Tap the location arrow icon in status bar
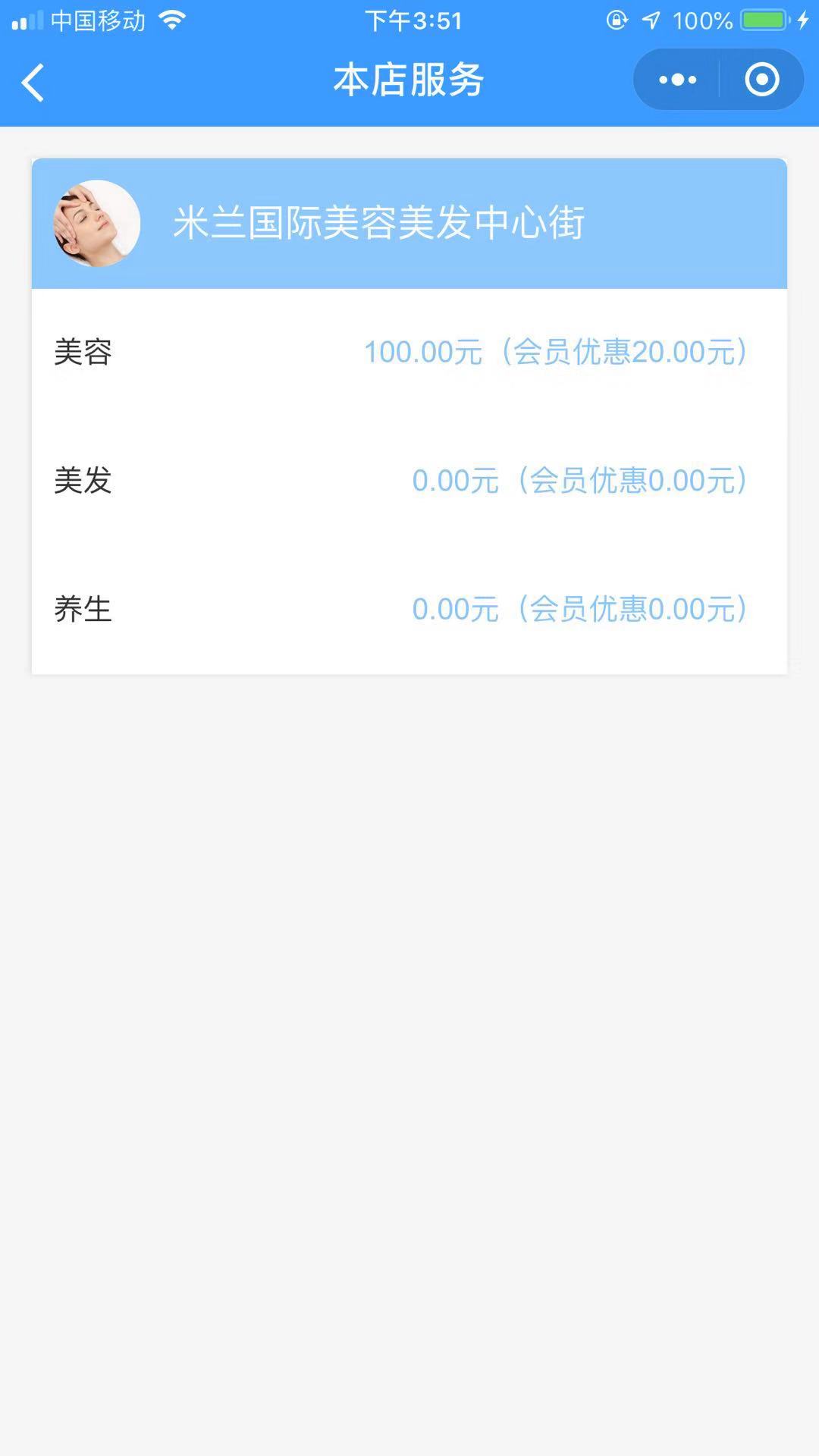819x1456 pixels. click(652, 20)
